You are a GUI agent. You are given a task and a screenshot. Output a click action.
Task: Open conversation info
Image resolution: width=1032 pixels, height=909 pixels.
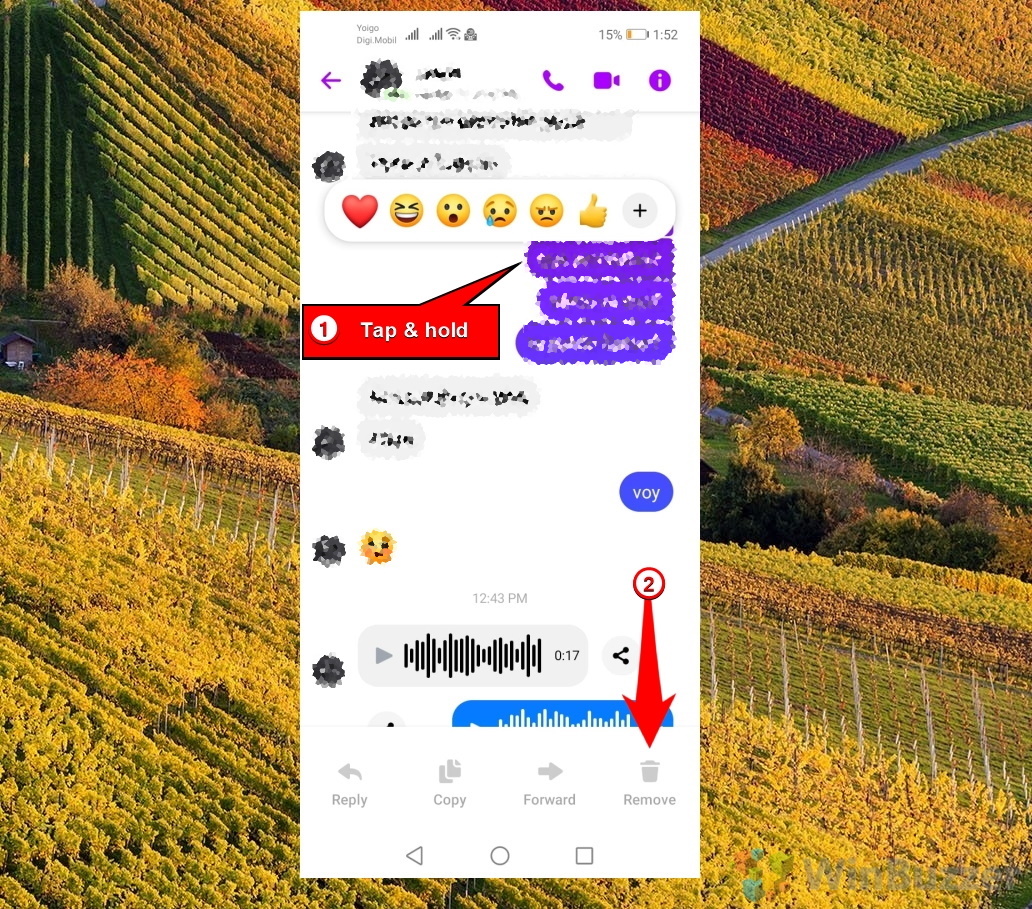pyautogui.click(x=660, y=81)
